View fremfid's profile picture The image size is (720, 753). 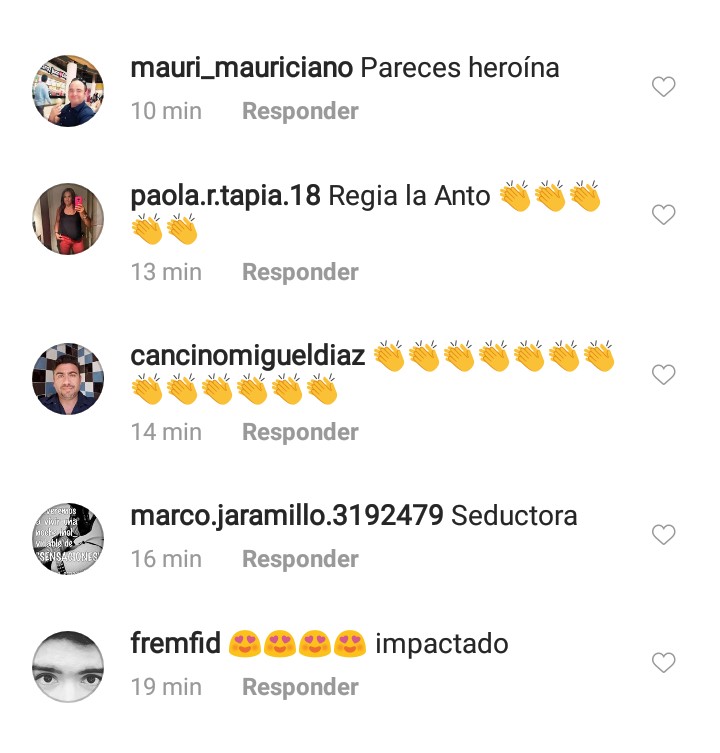(68, 667)
